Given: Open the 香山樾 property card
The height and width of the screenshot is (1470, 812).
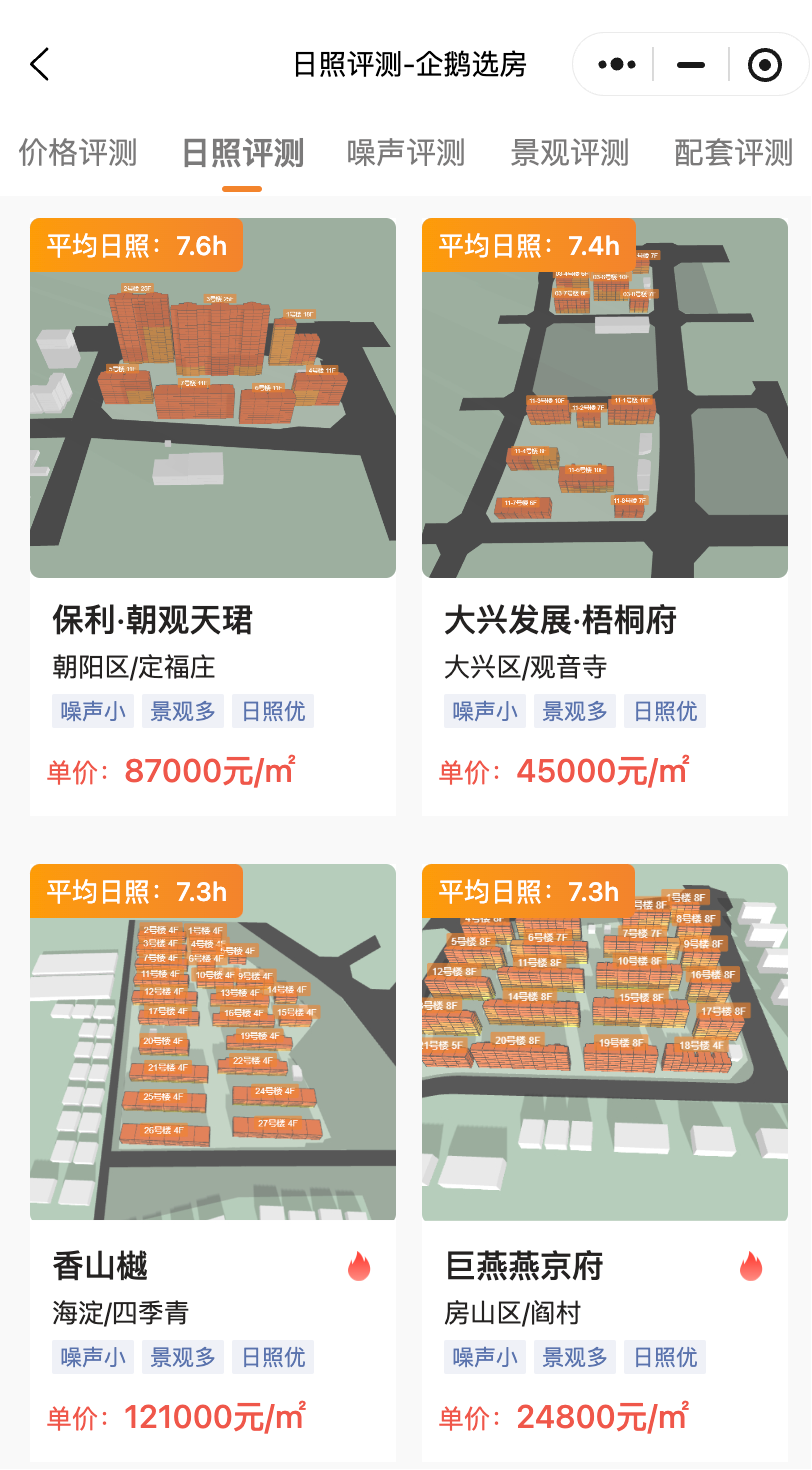Looking at the screenshot, I should coord(213,1160).
